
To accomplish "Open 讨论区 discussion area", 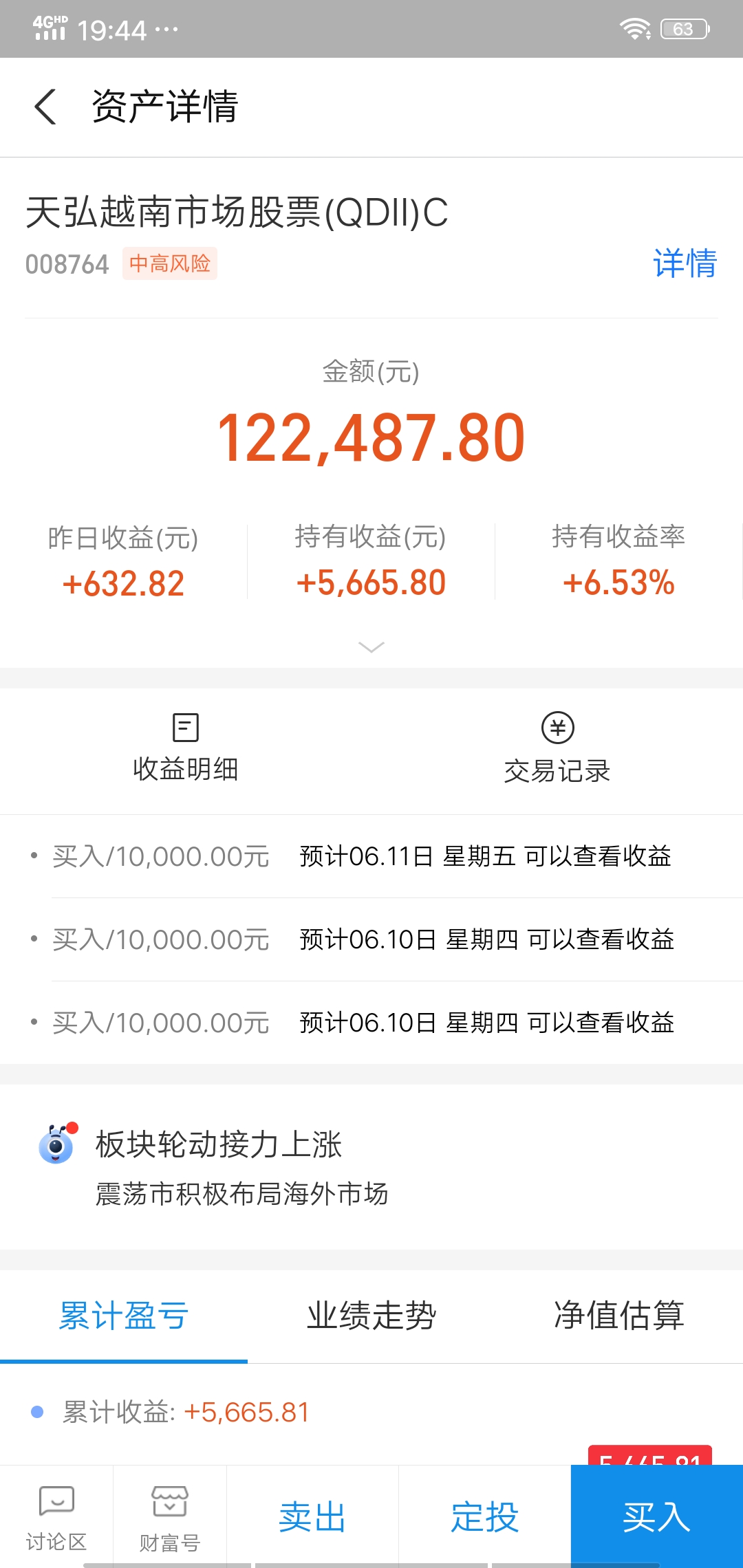I will click(56, 1518).
